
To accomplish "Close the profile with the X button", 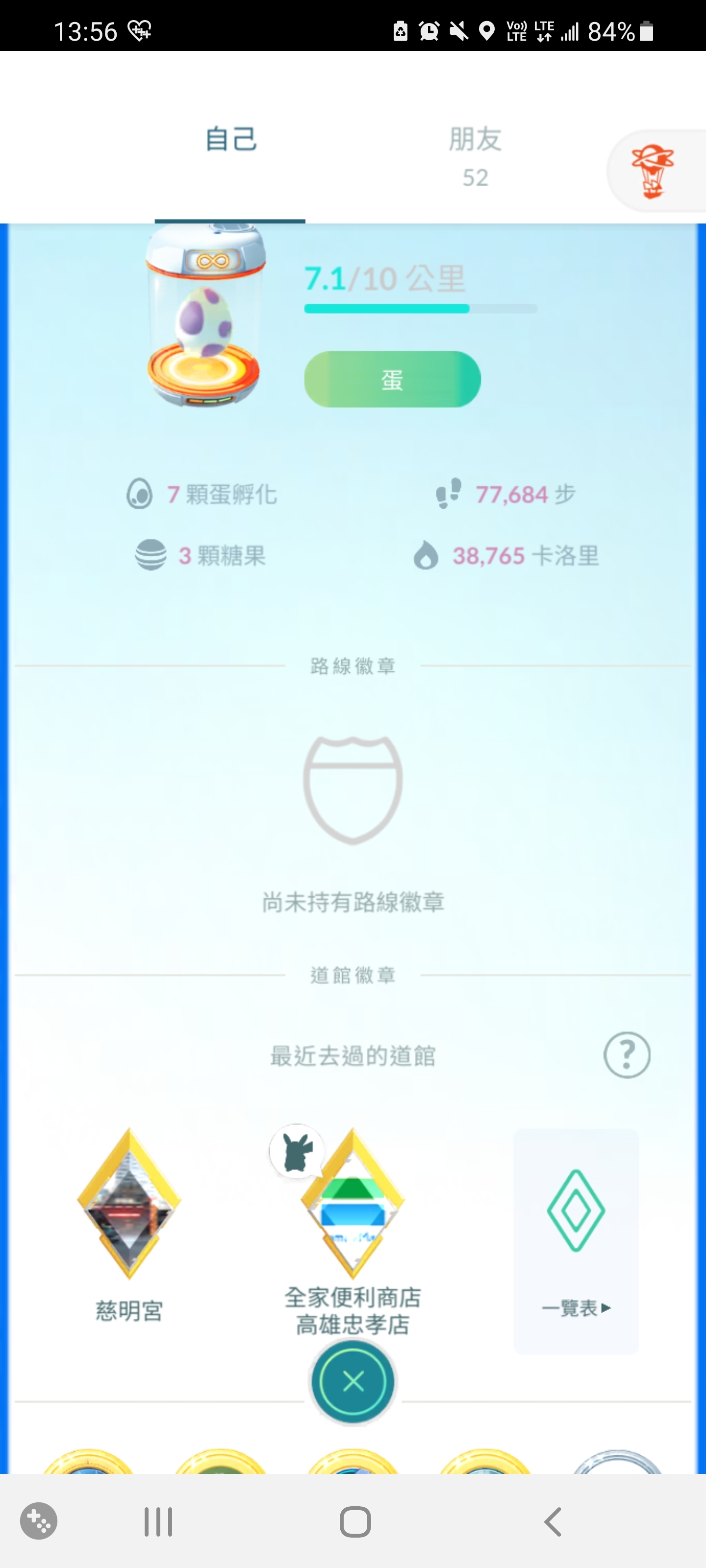I will (353, 1382).
